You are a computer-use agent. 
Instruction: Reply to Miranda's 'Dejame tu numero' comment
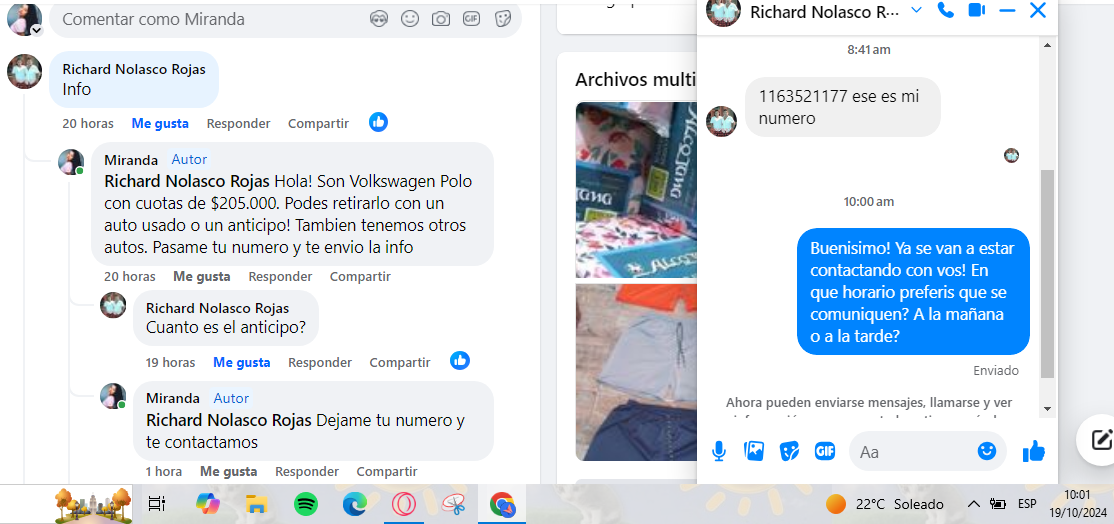tap(307, 471)
